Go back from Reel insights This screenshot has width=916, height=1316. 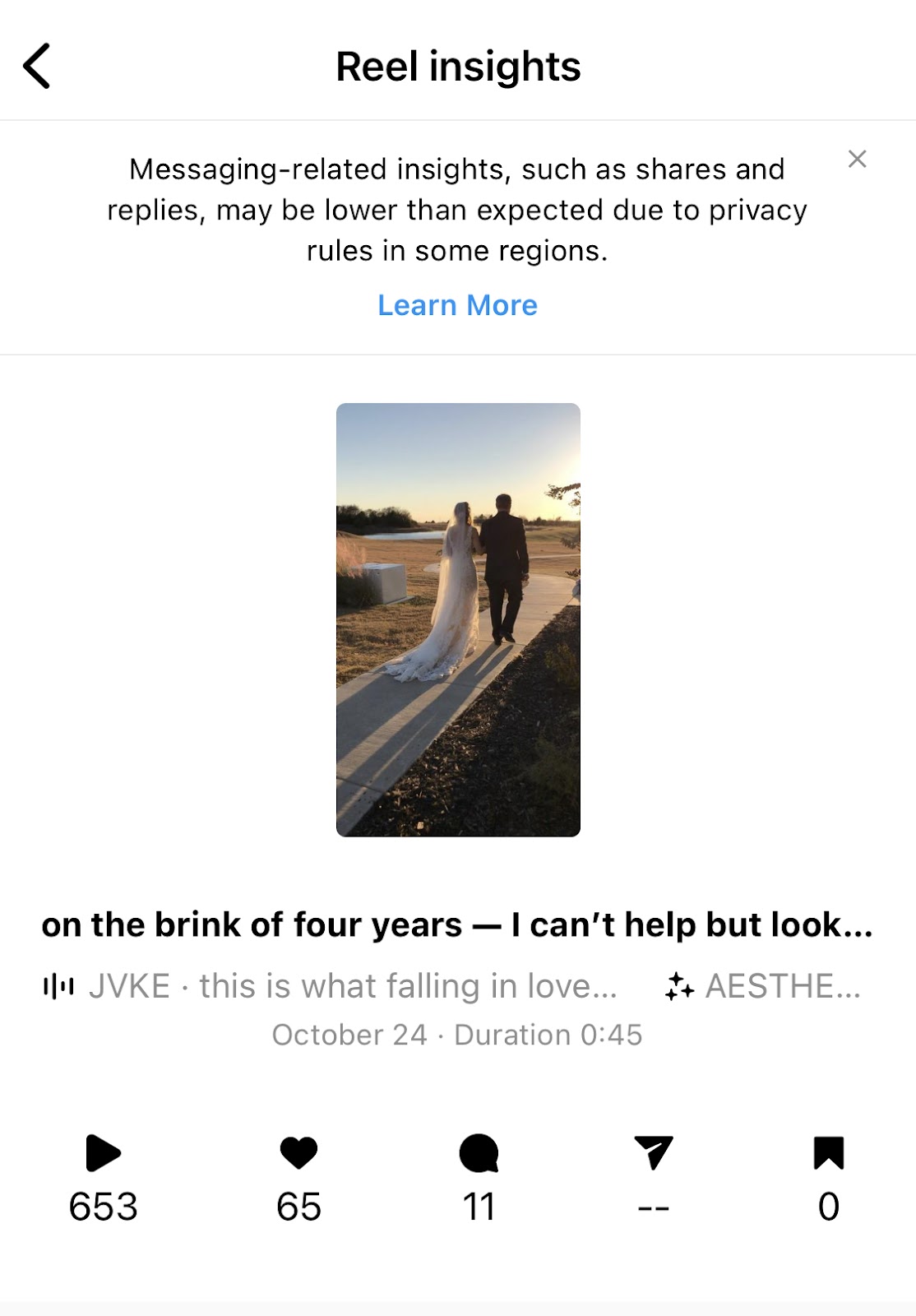[37, 67]
